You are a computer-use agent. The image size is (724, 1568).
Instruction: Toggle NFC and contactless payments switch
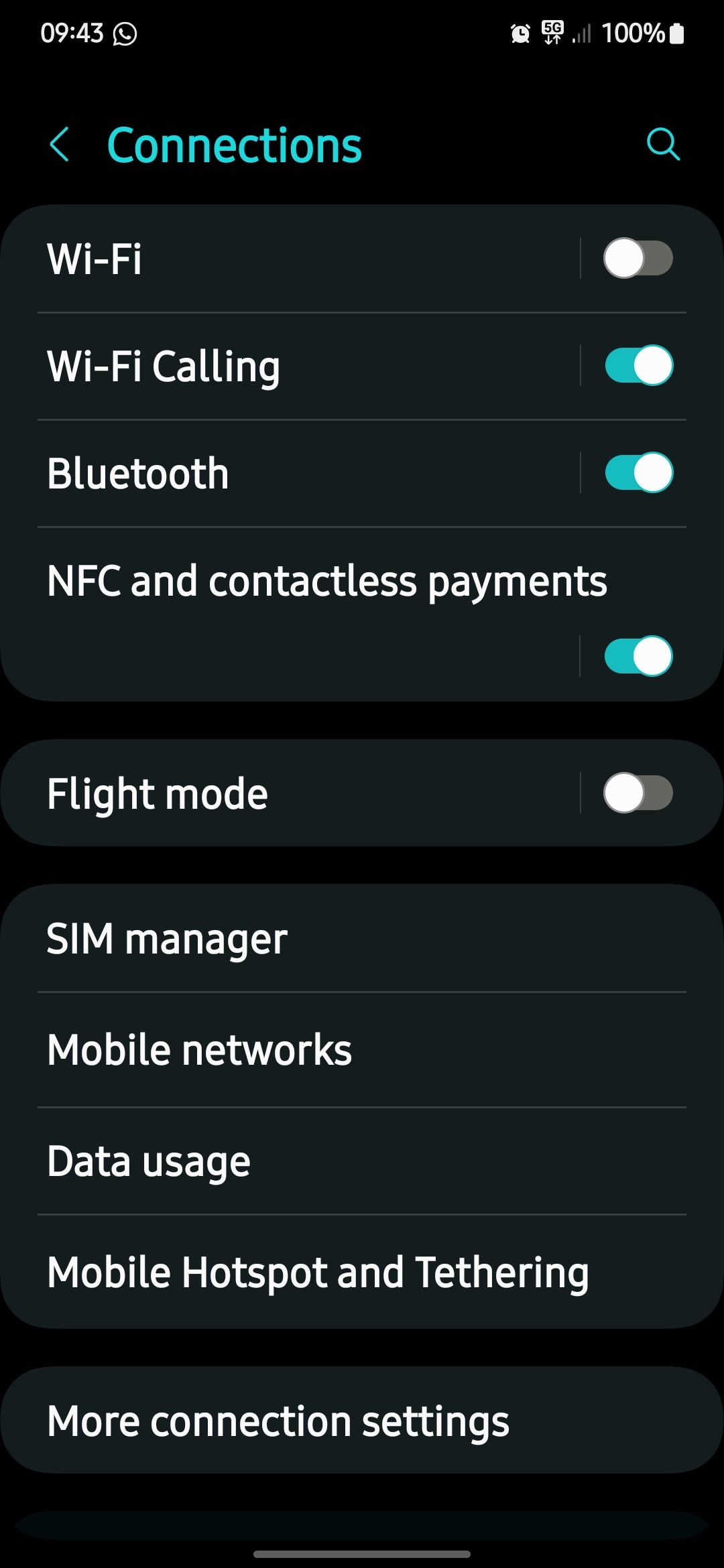click(638, 656)
